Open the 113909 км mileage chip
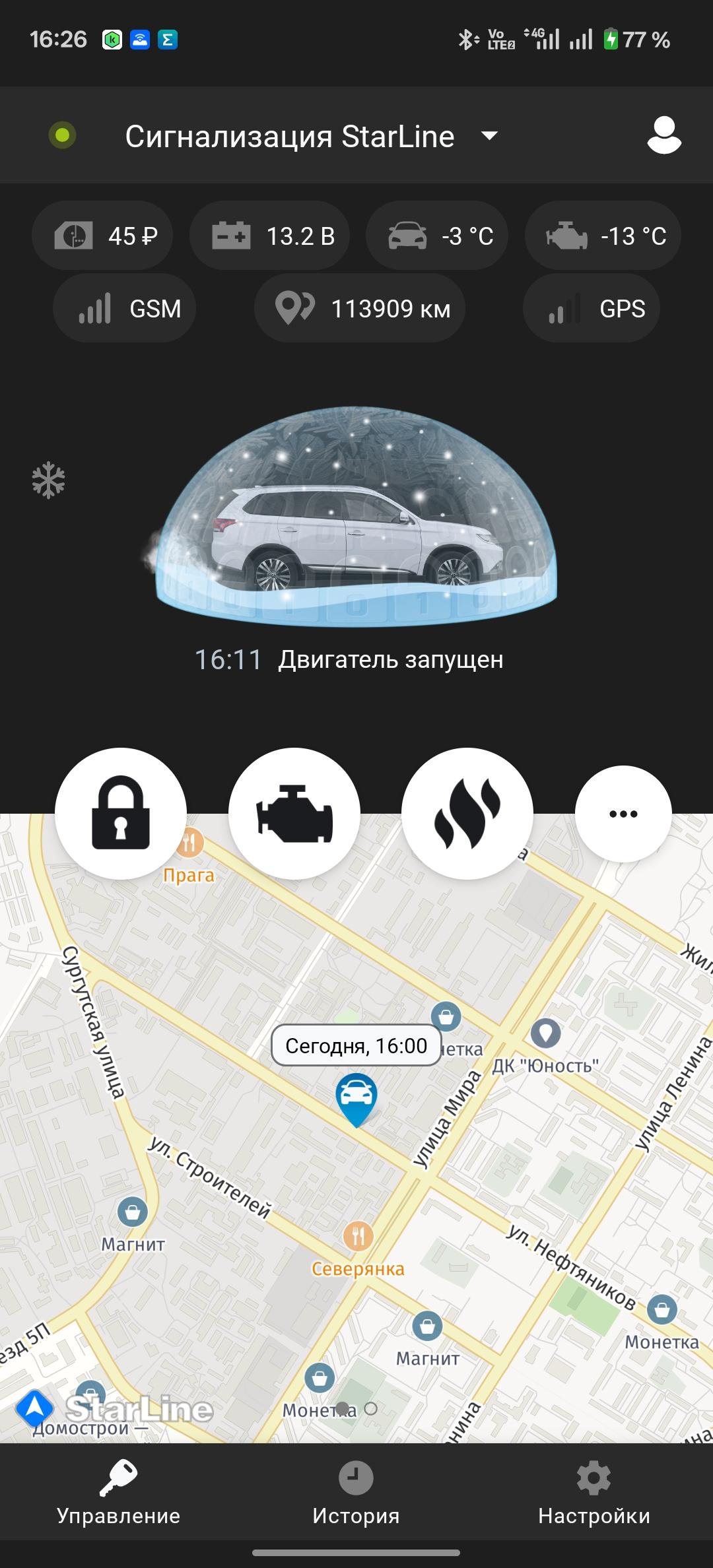The width and height of the screenshot is (713, 1568). click(x=360, y=308)
